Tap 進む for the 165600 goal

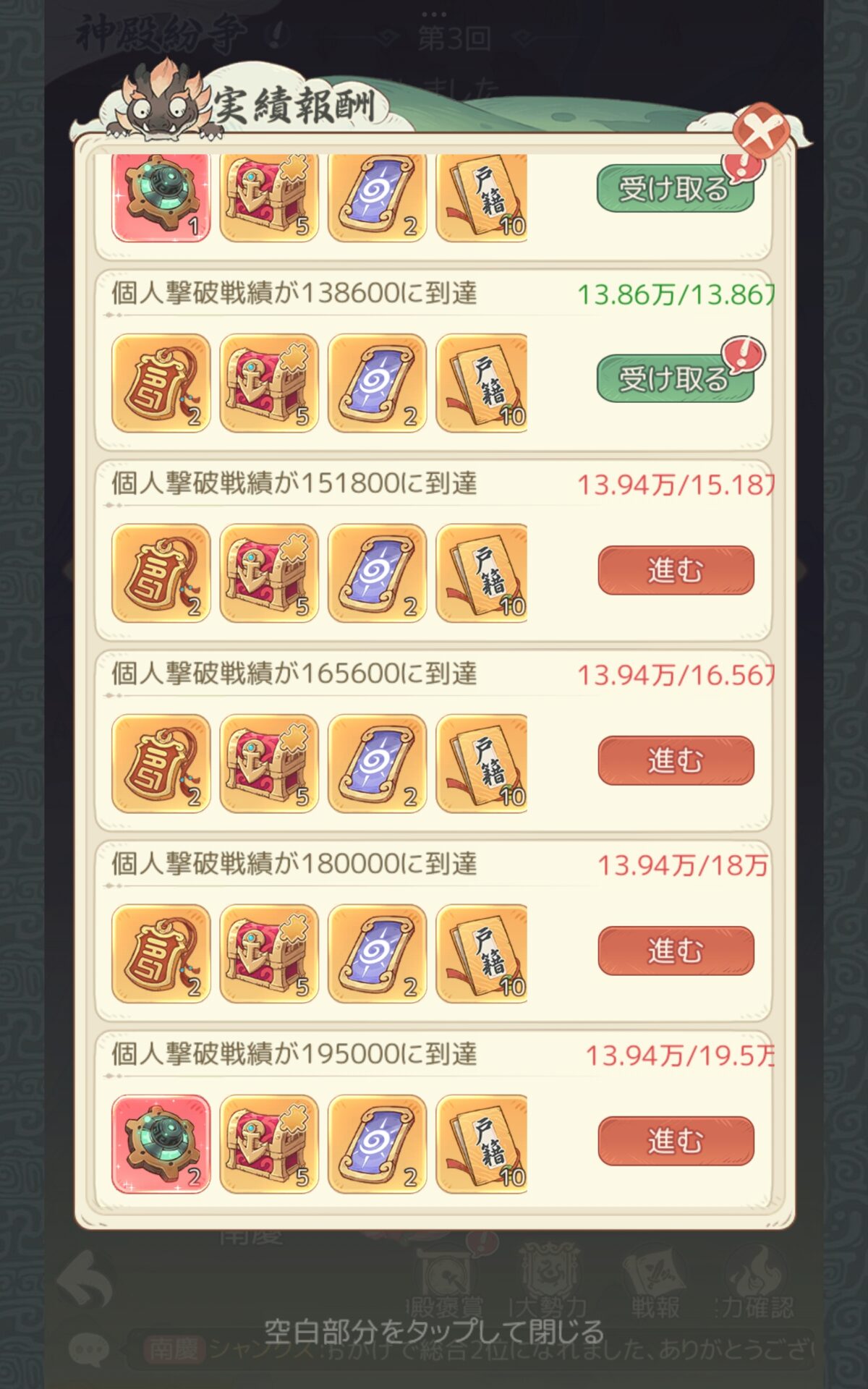point(676,760)
